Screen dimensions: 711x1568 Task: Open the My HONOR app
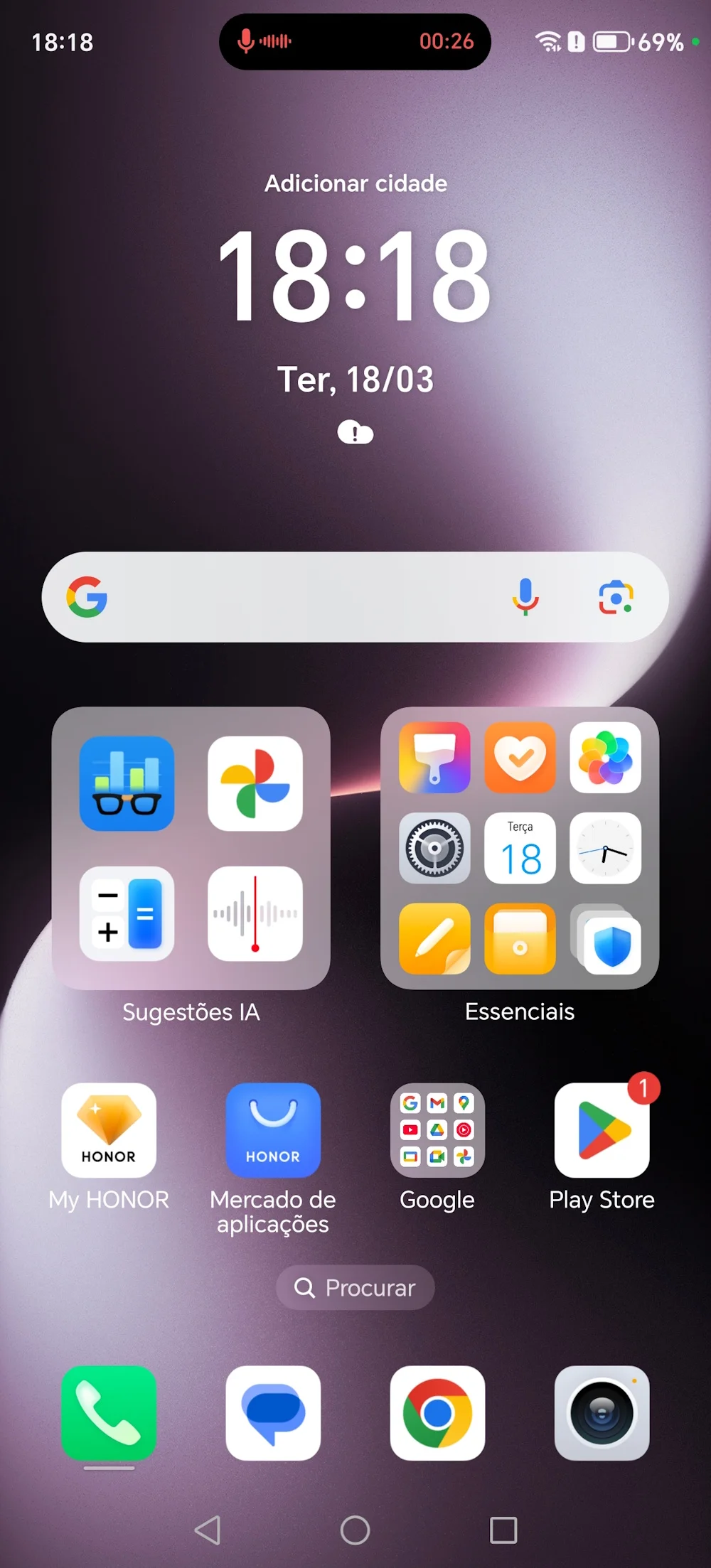[109, 1130]
